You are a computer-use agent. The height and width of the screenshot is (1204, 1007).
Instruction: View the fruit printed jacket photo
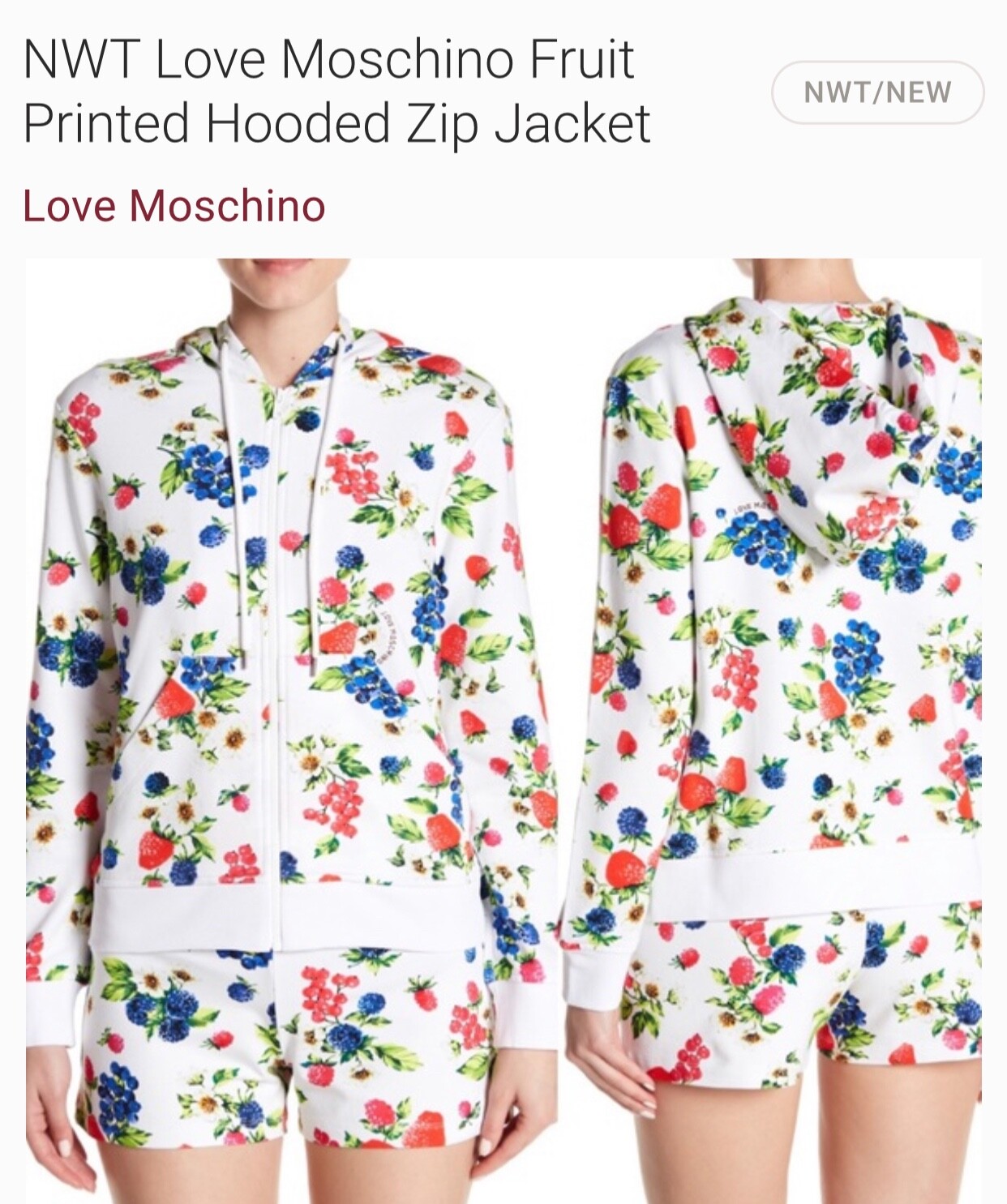click(x=503, y=730)
